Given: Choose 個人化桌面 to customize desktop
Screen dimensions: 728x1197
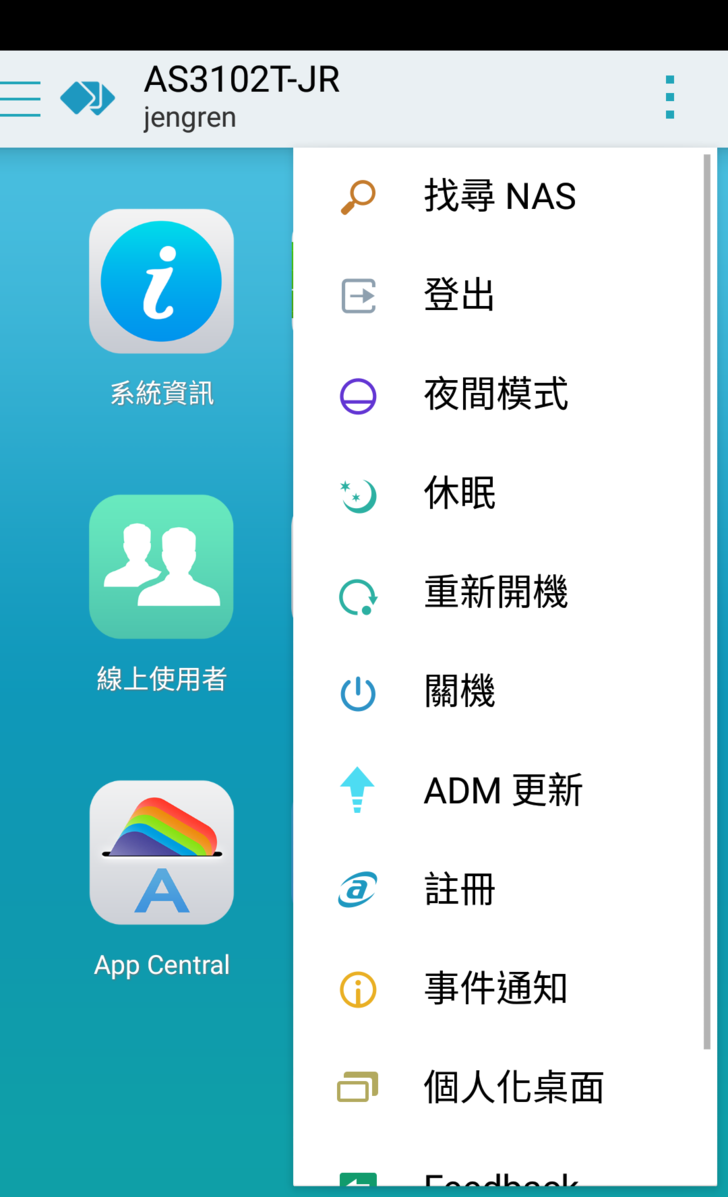Looking at the screenshot, I should pos(513,1087).
